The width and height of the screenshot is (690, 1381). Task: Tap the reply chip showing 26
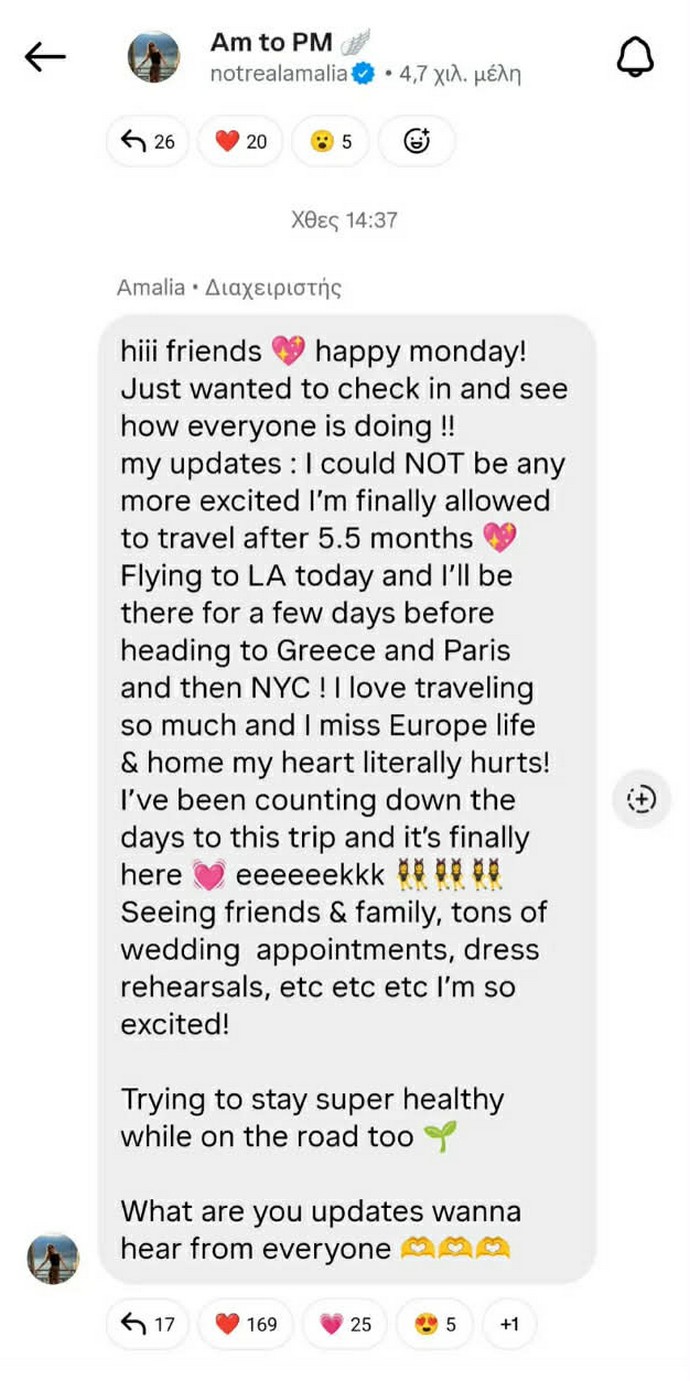click(x=148, y=141)
